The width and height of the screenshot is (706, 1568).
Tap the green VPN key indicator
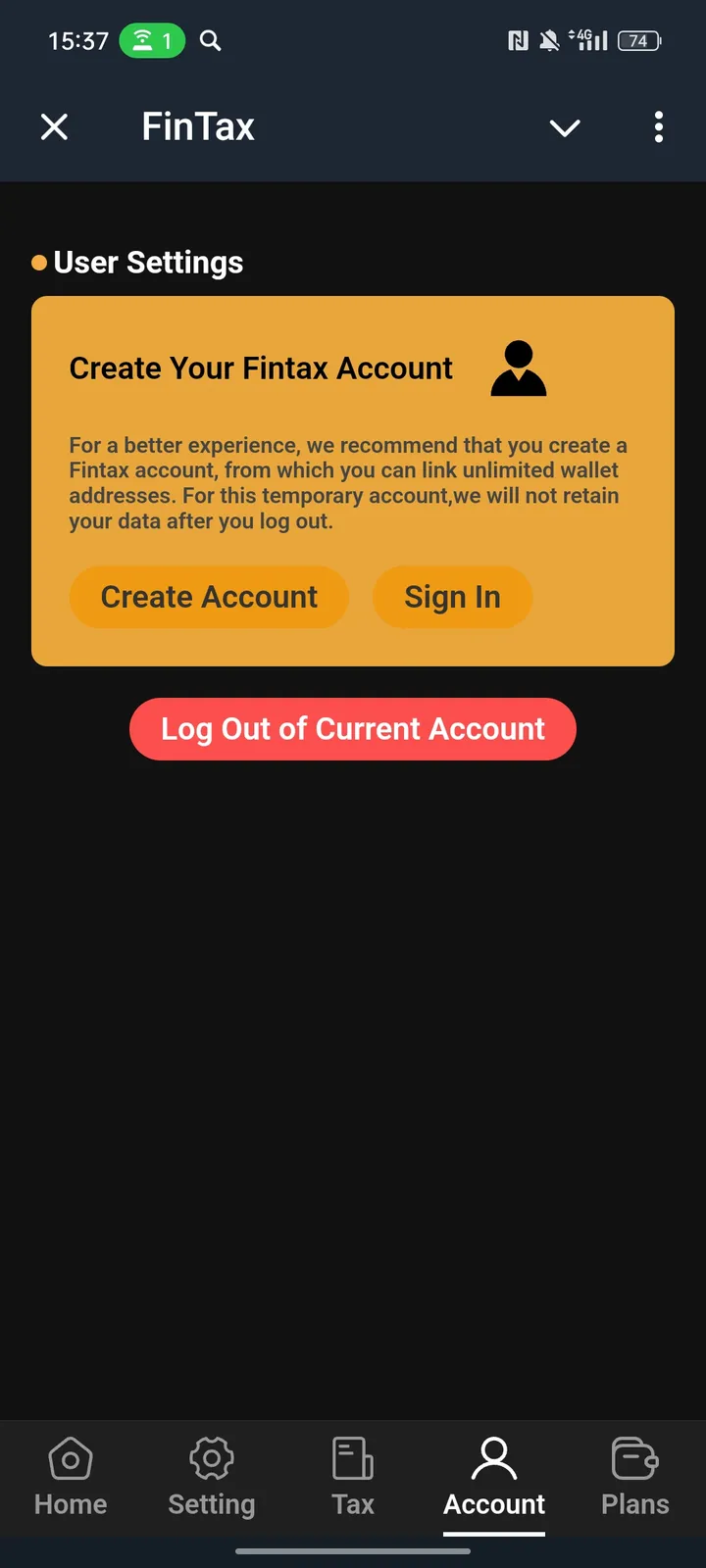point(151,40)
